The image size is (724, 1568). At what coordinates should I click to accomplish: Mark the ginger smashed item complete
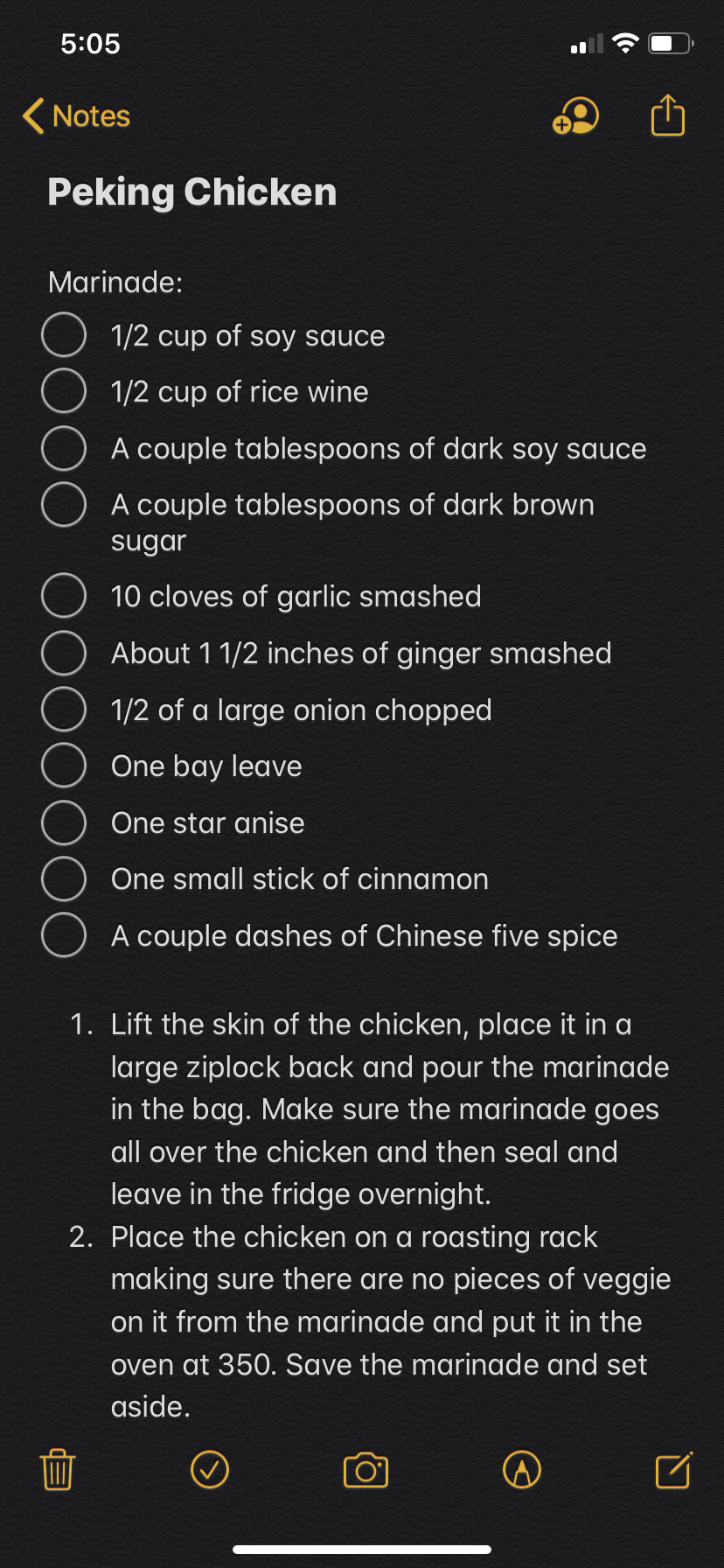[x=64, y=653]
